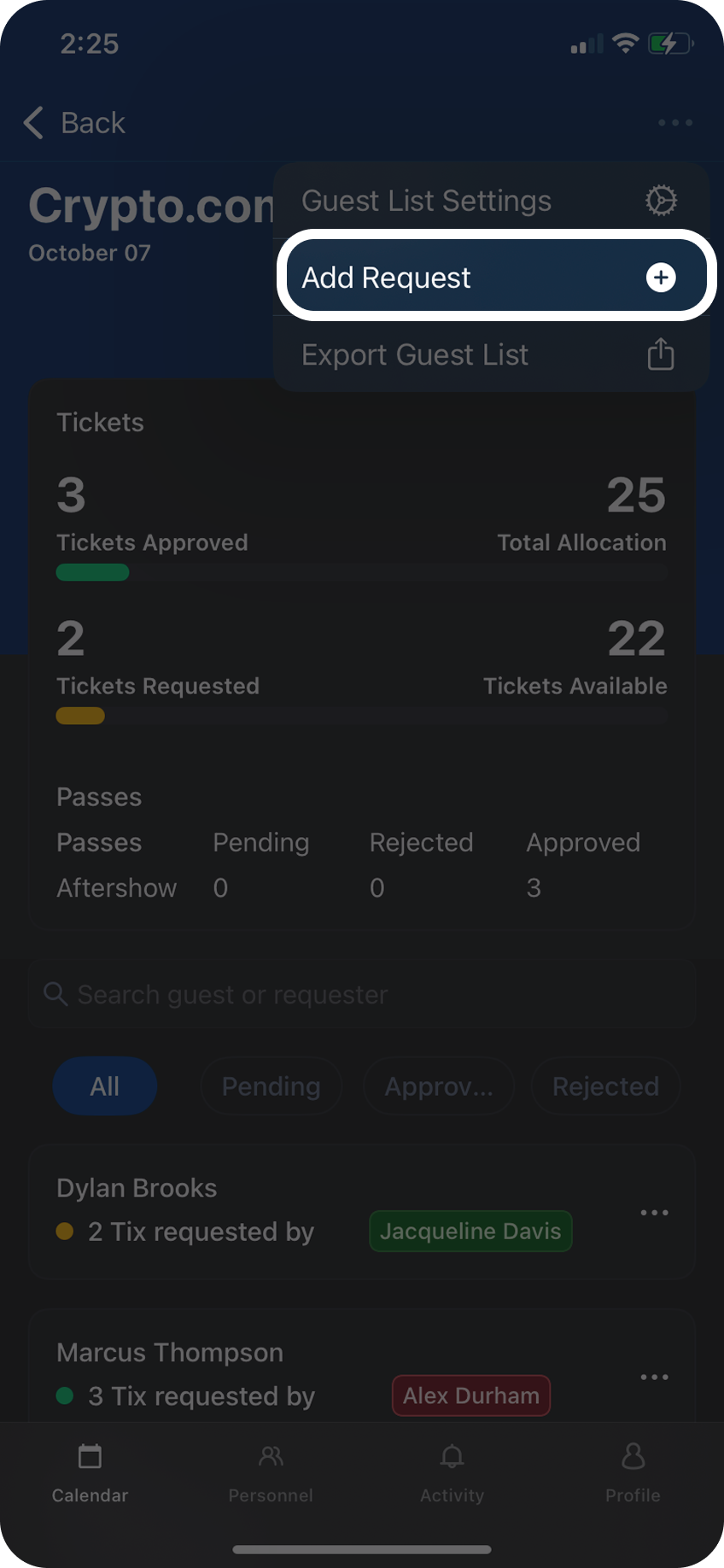Switch to the Profile tab
The width and height of the screenshot is (724, 1568).
[x=633, y=1472]
